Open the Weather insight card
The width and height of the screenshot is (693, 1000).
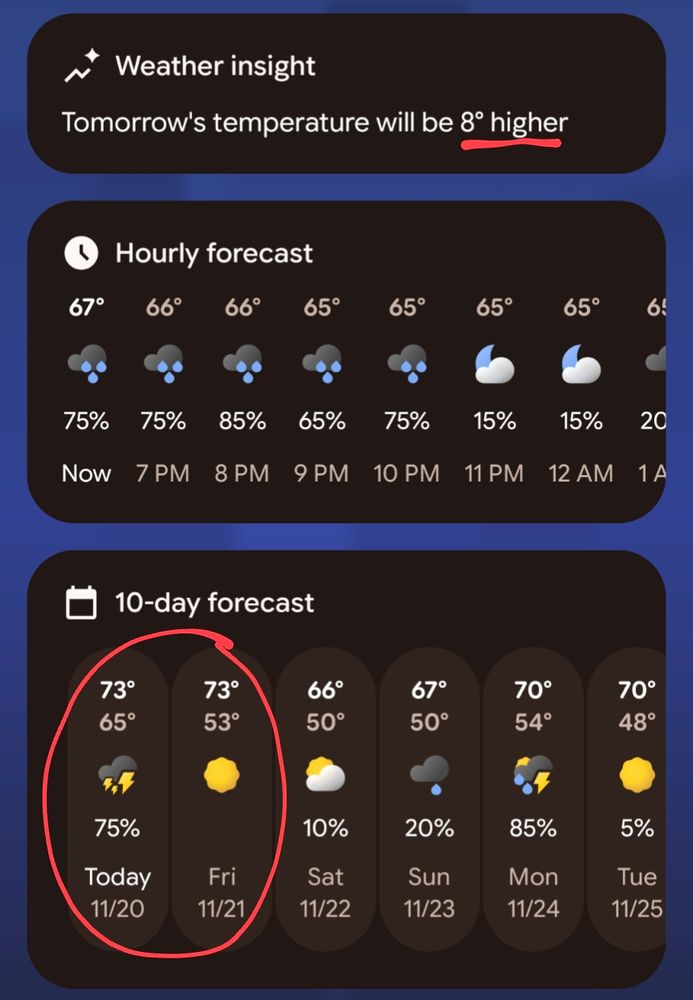346,93
